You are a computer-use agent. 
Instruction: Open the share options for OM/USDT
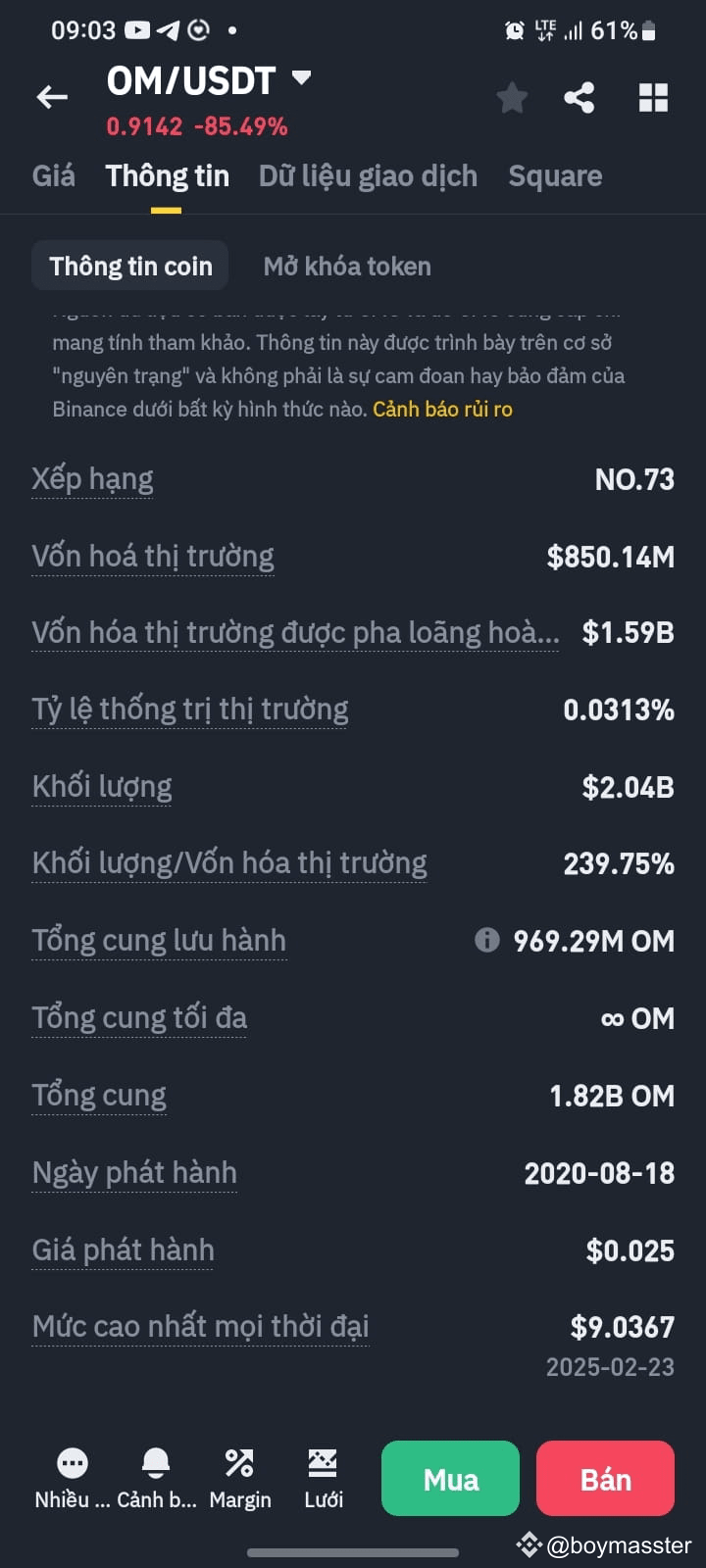(579, 96)
